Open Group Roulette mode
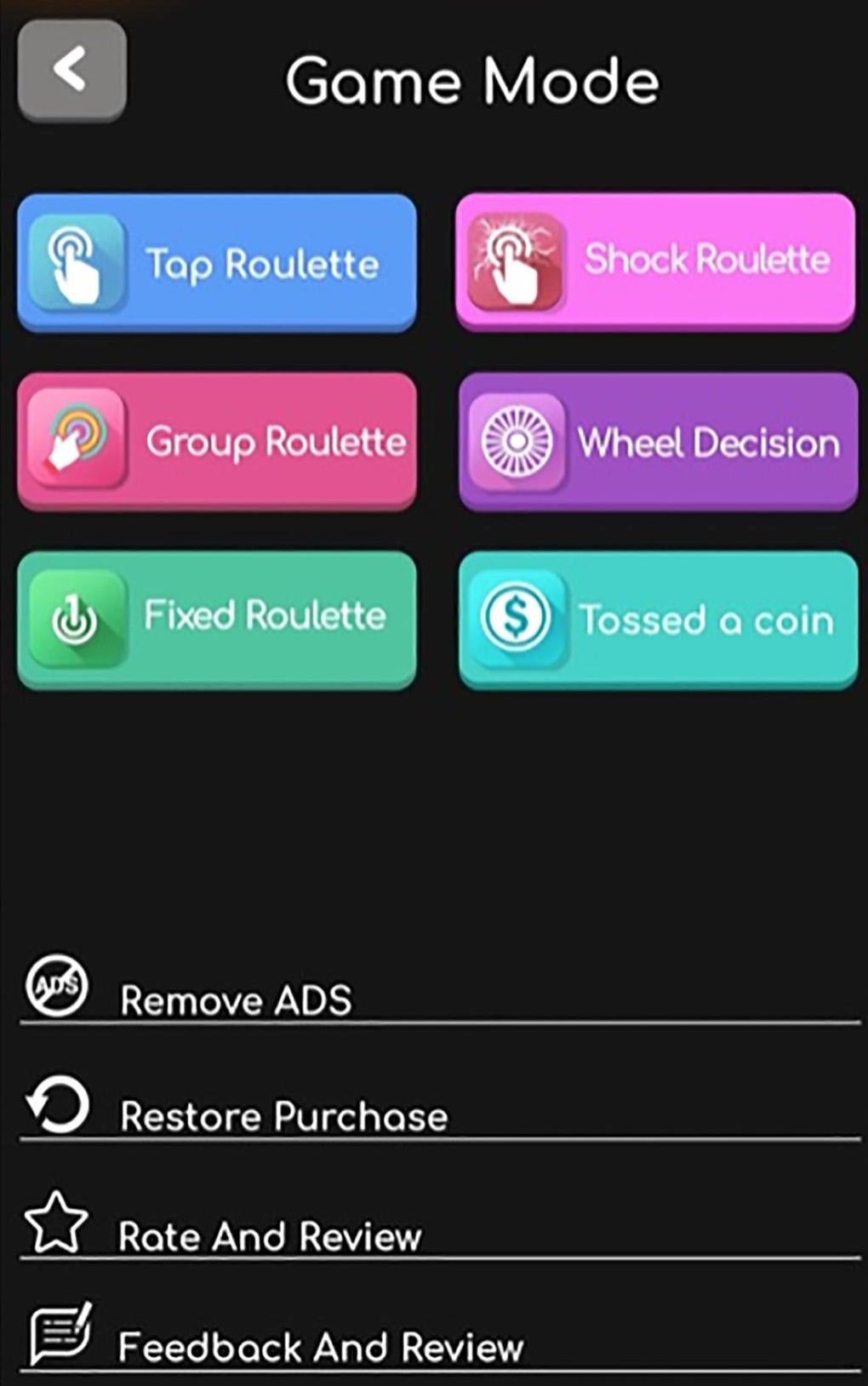The width and height of the screenshot is (868, 1386). [x=217, y=440]
